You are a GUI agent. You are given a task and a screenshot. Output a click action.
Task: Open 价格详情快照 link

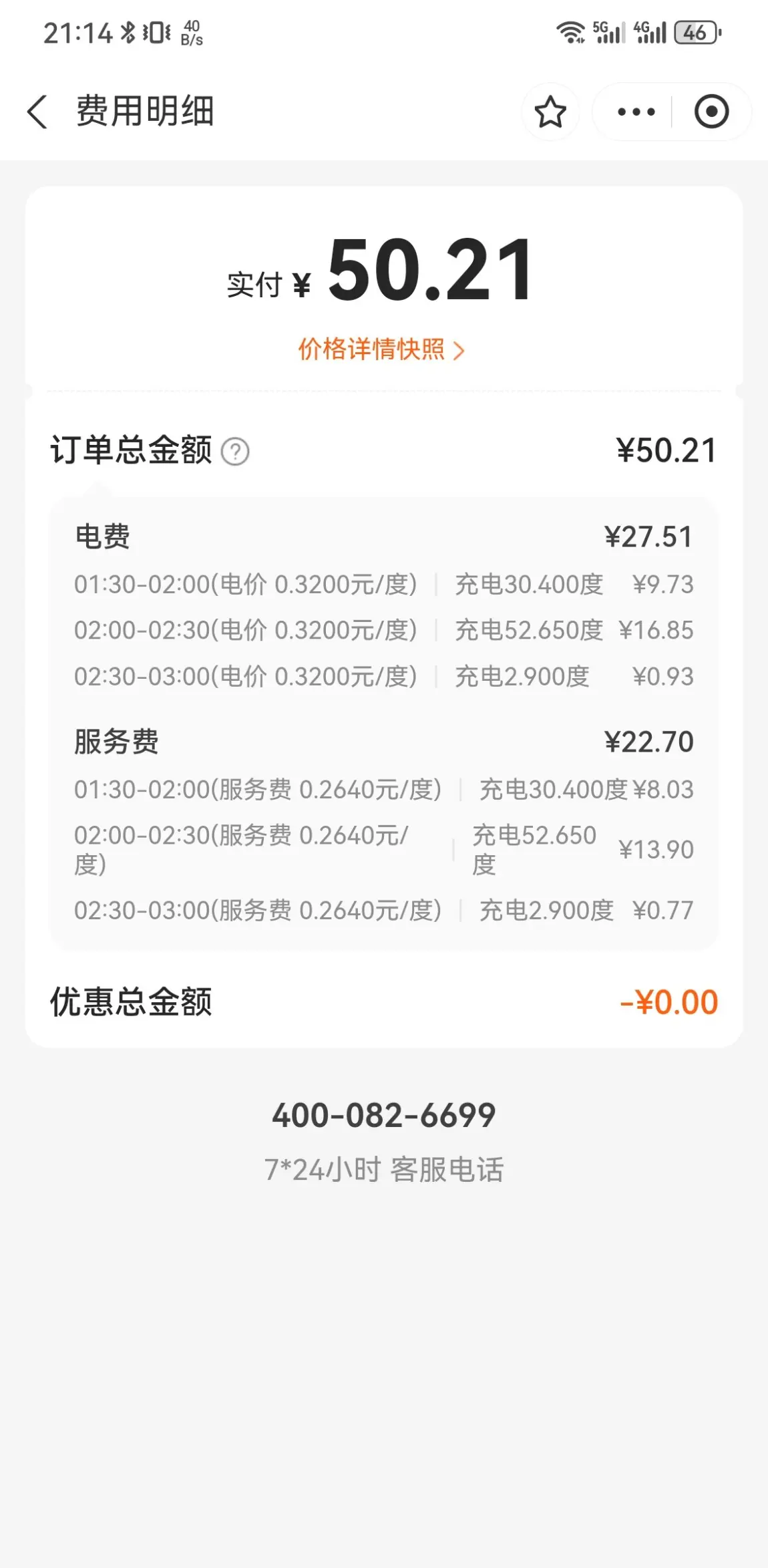381,349
